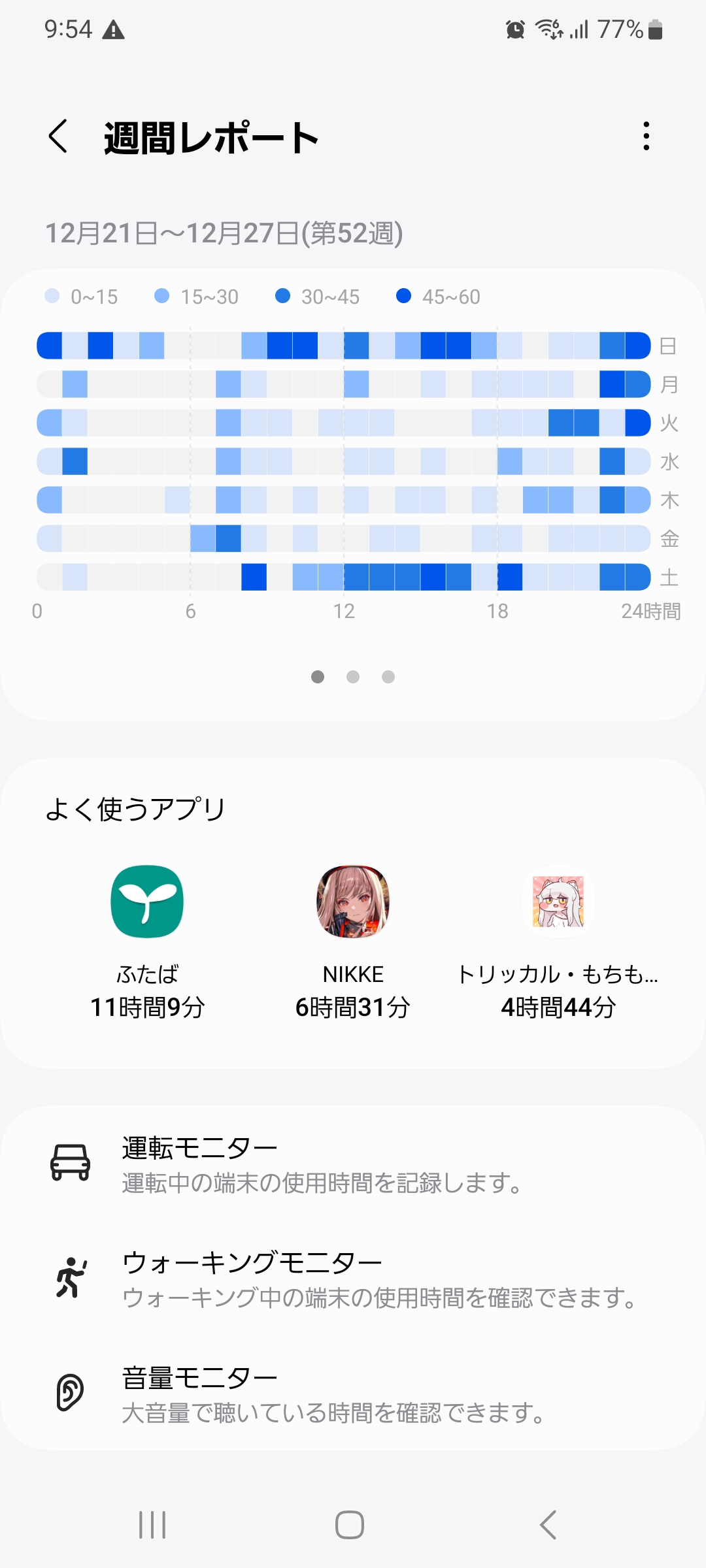Open 音量モニター

coord(353,1394)
